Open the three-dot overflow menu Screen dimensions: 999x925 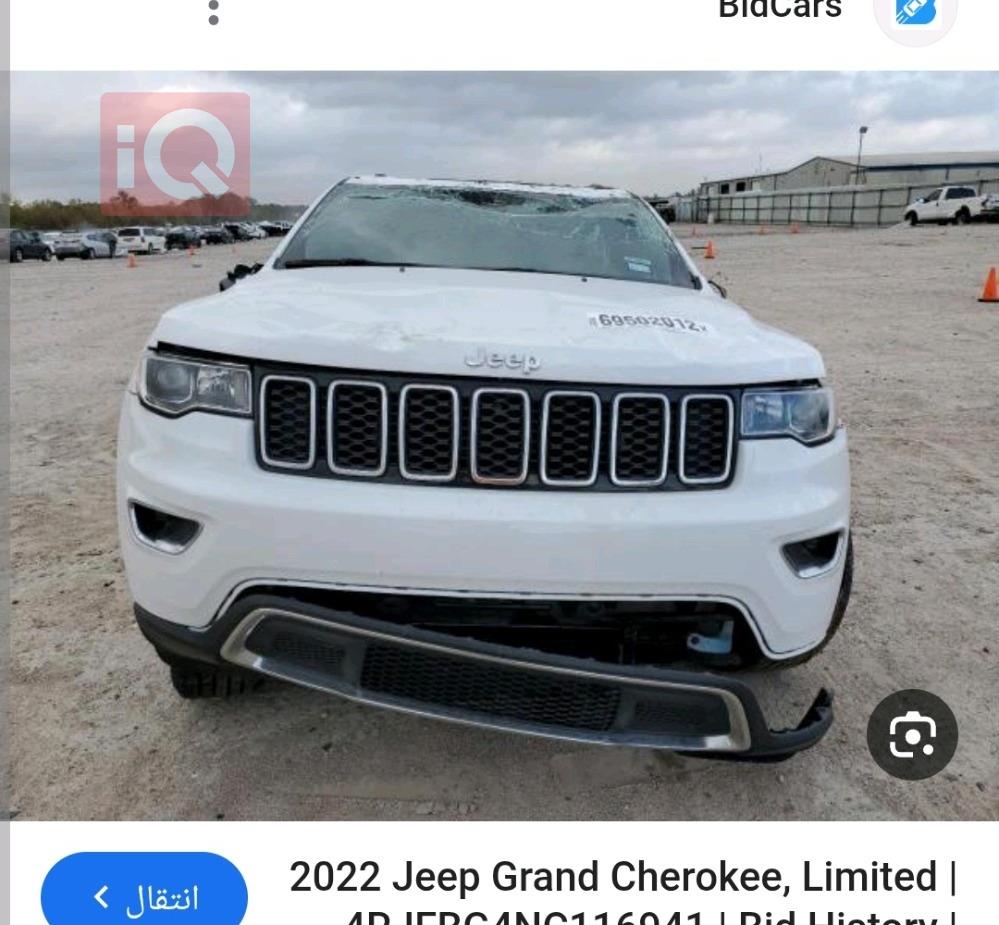click(213, 12)
